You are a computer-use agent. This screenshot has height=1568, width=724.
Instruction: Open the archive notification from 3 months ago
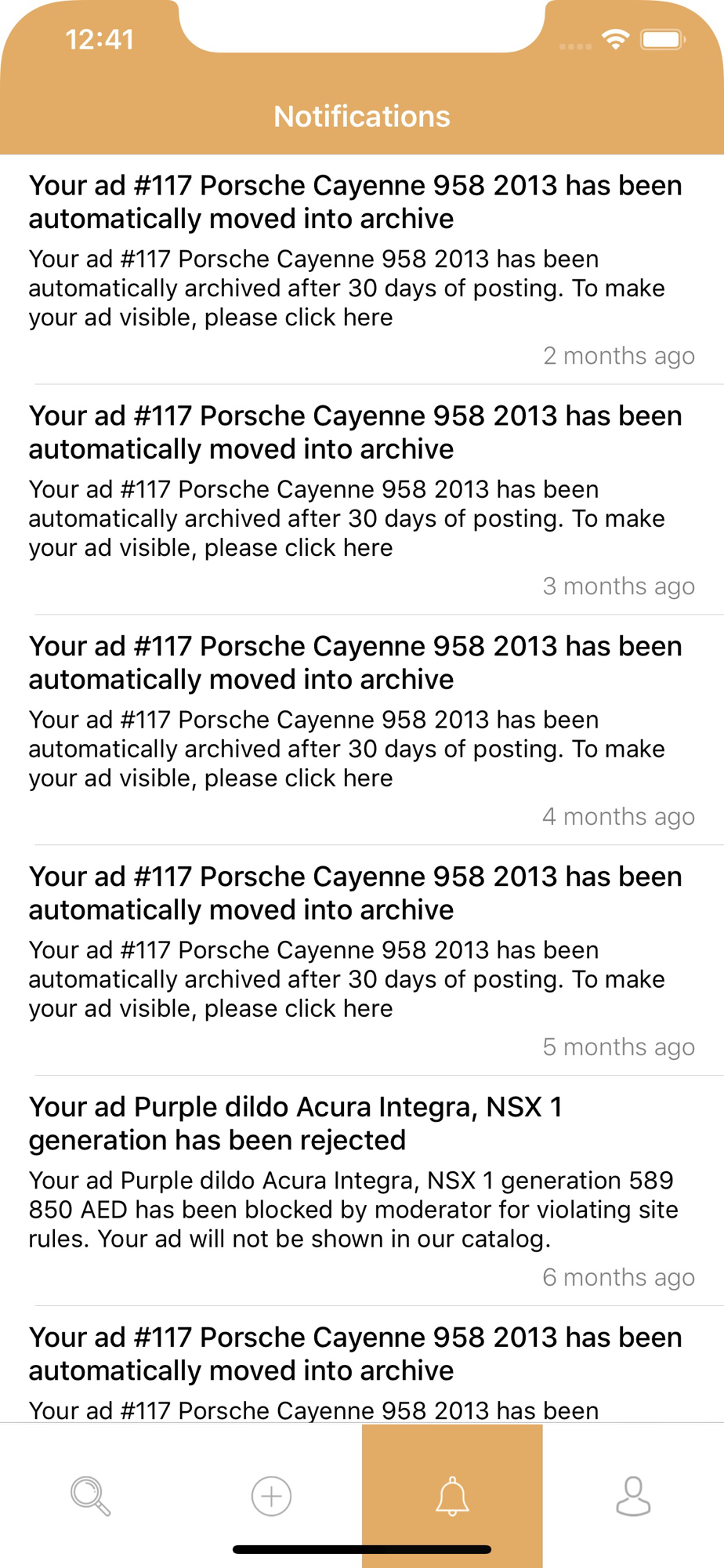coord(362,499)
